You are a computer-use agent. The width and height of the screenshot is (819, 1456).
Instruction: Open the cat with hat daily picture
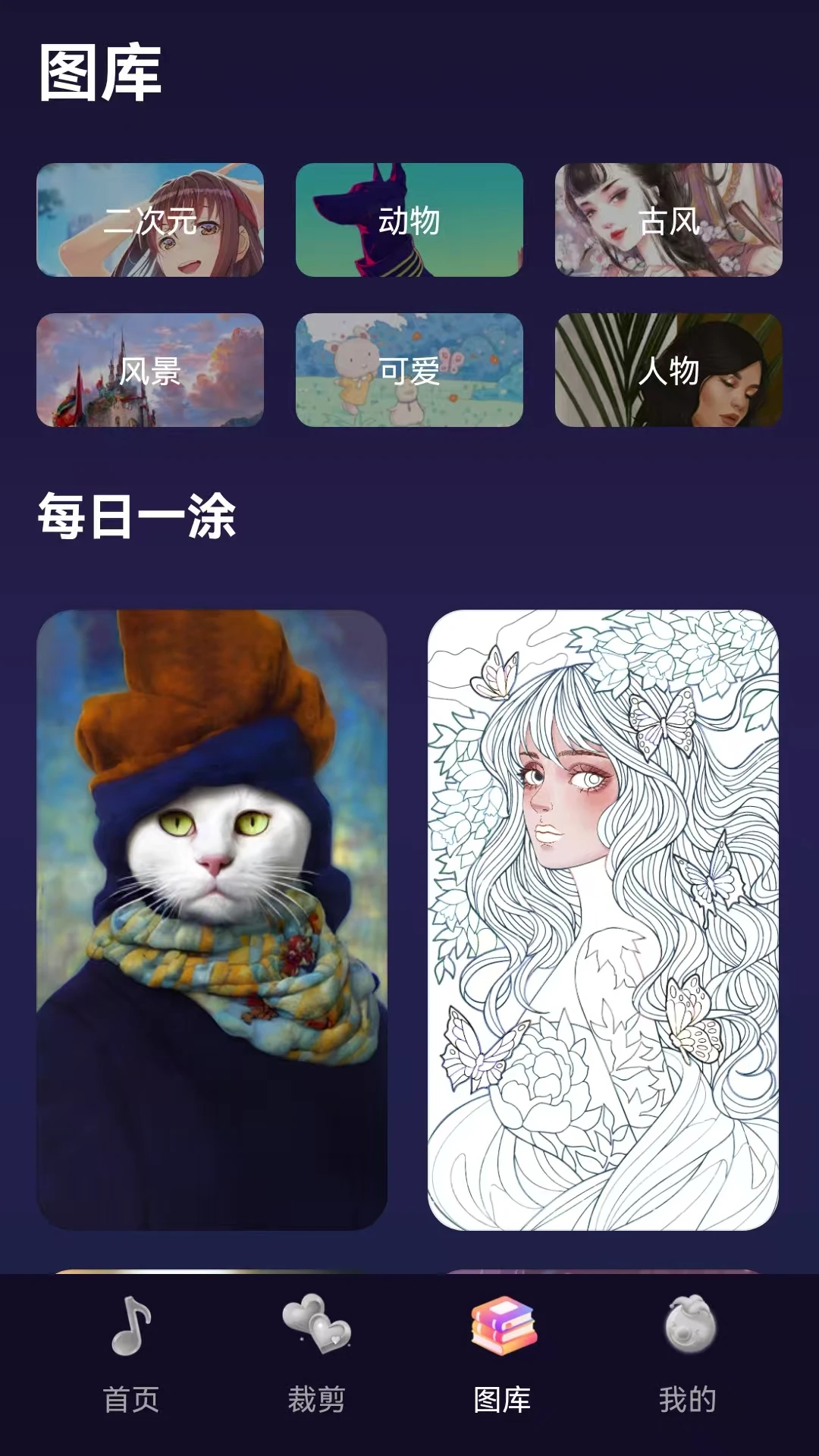[212, 920]
